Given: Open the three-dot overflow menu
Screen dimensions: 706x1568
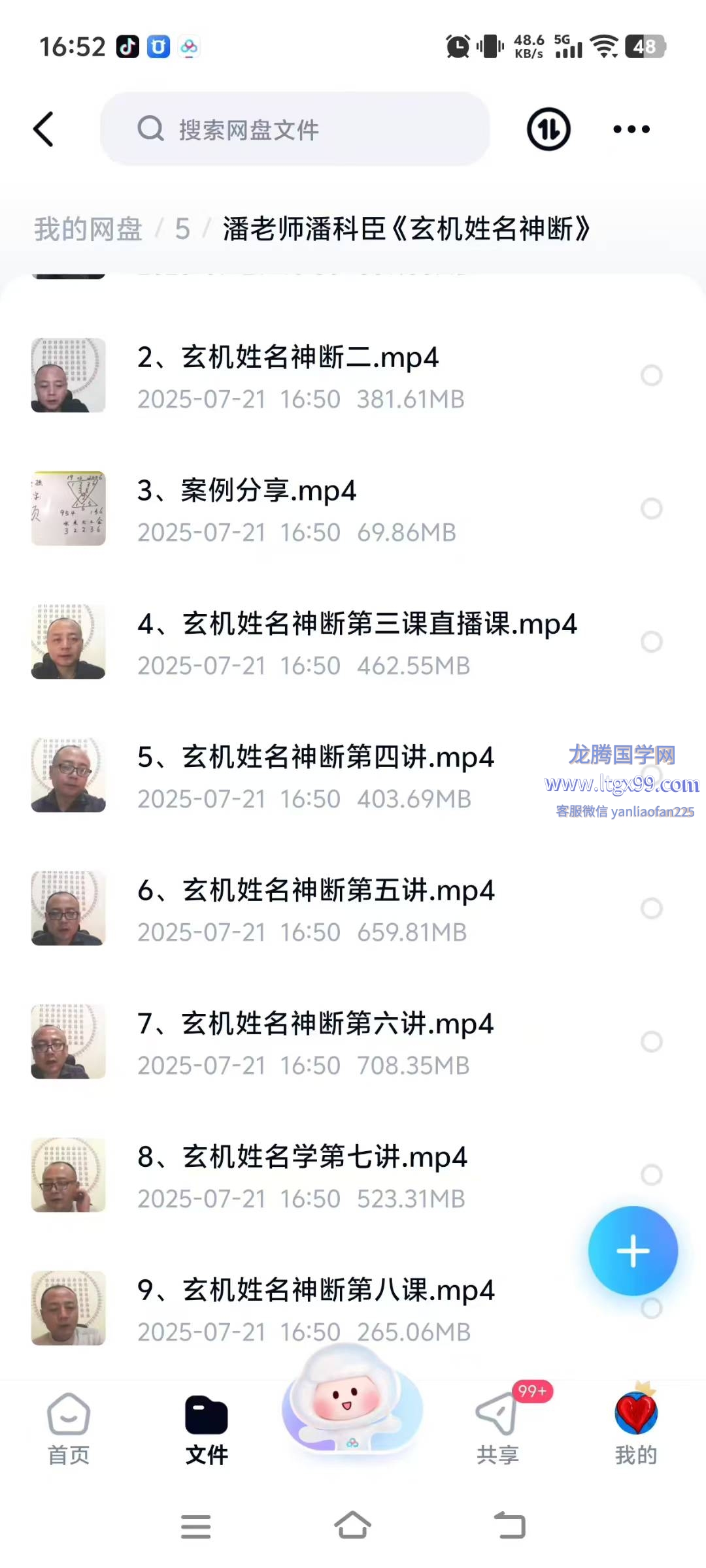Looking at the screenshot, I should 631,129.
